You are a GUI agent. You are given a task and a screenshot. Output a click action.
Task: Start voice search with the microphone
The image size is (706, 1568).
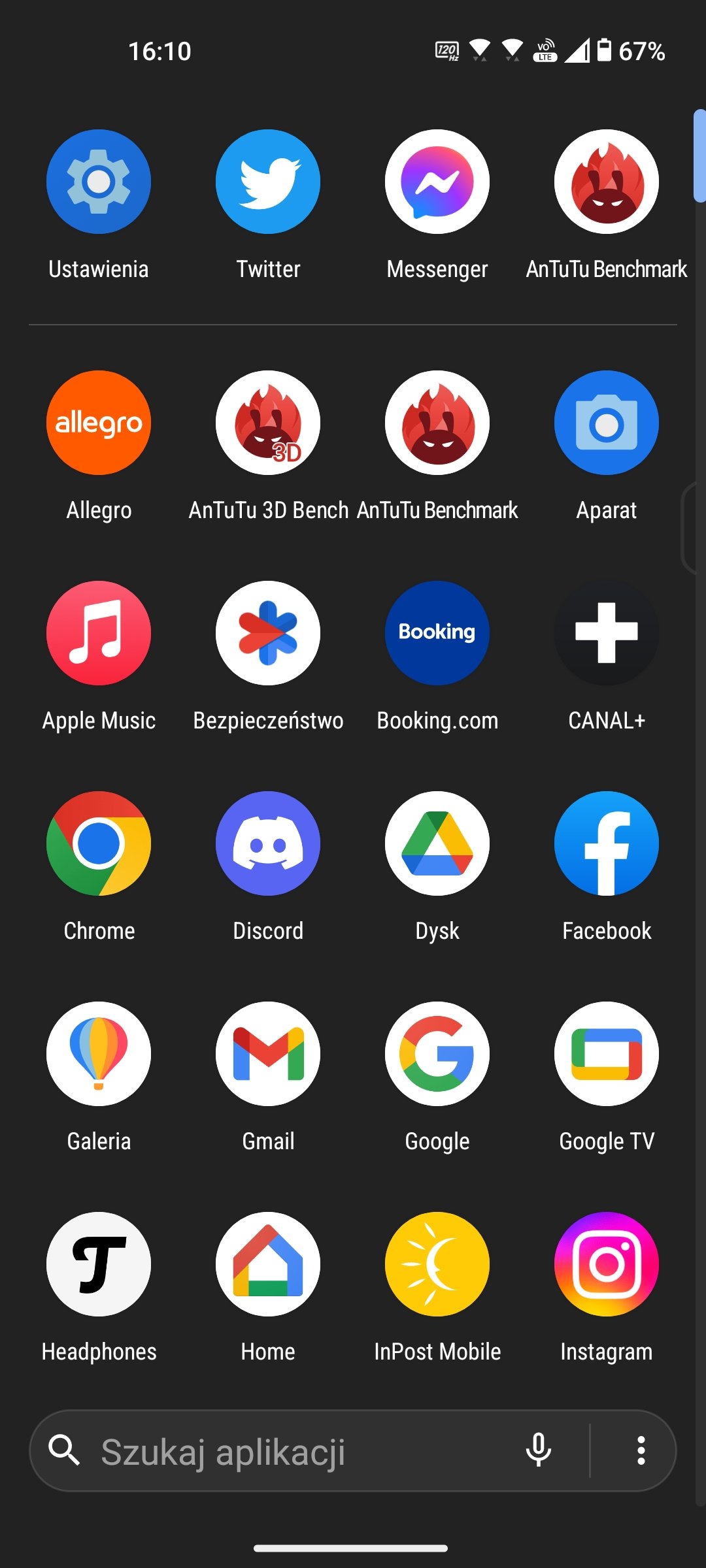click(539, 1450)
